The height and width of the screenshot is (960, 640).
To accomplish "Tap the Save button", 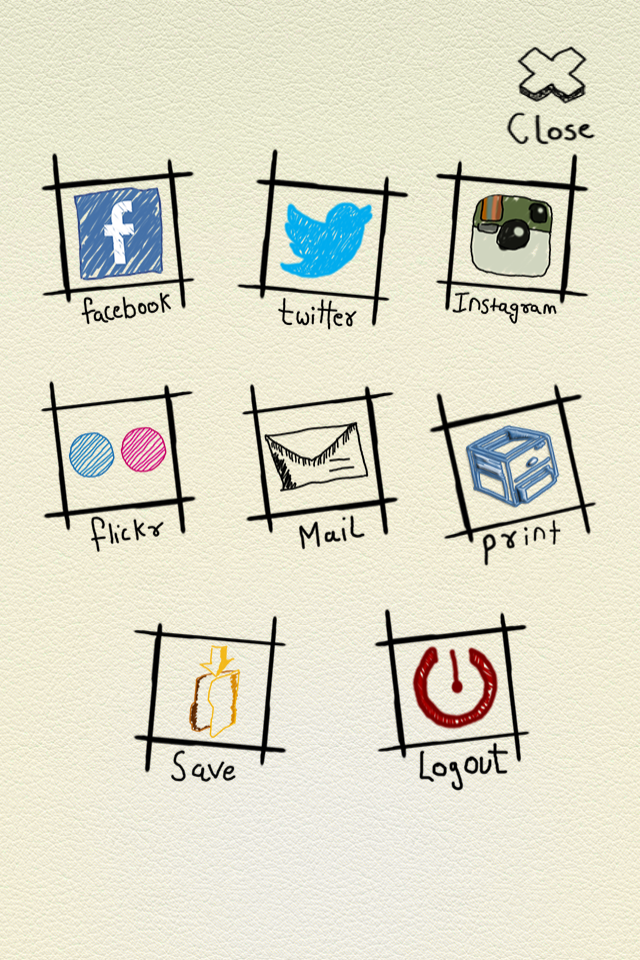I will coord(210,692).
